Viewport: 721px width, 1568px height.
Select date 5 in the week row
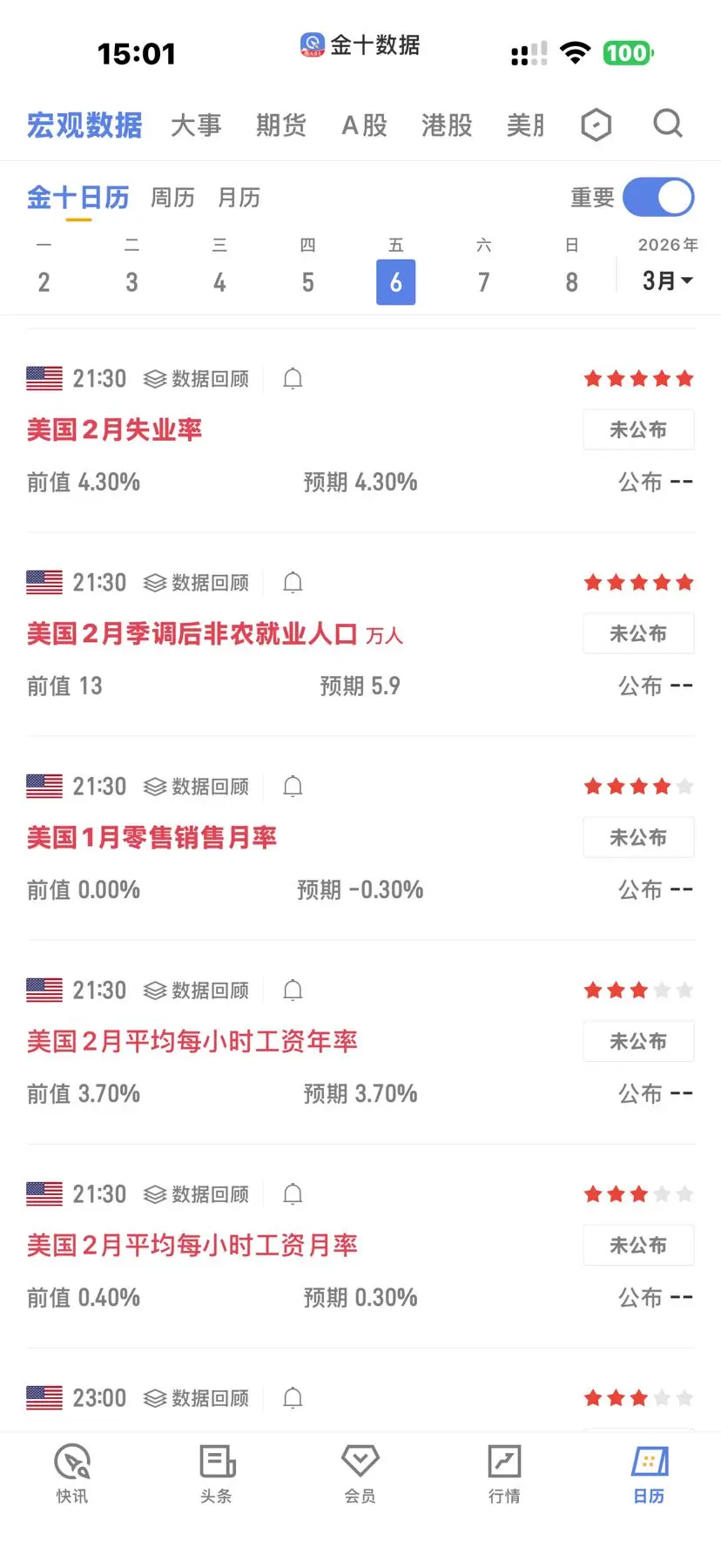308,282
